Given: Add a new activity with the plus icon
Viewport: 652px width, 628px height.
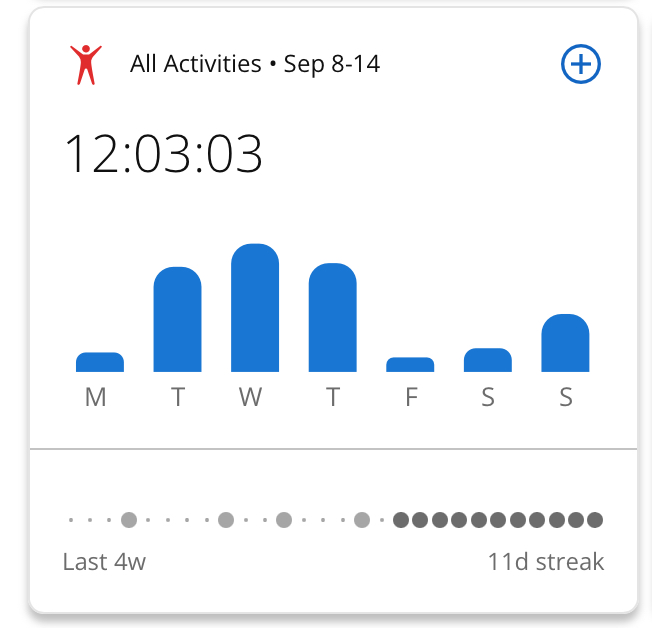Looking at the screenshot, I should click(581, 66).
